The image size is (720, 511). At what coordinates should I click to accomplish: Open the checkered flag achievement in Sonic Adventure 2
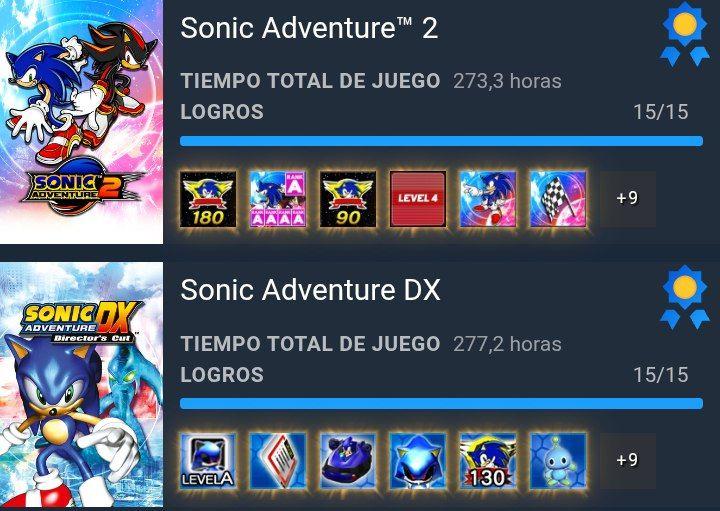(558, 198)
